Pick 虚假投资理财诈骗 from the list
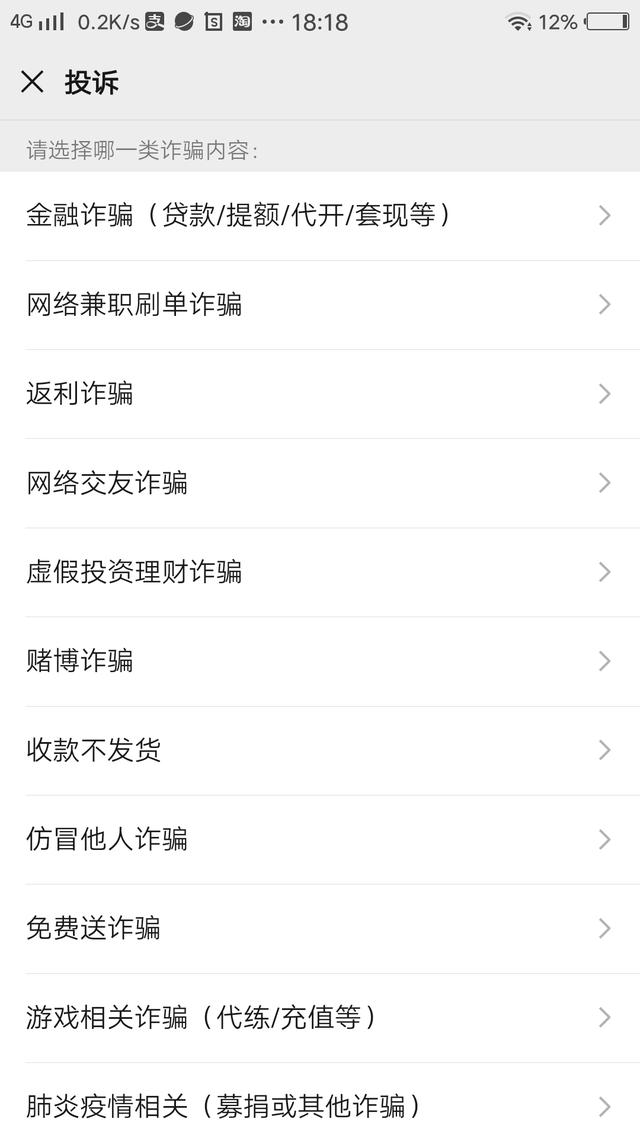 (x=320, y=572)
